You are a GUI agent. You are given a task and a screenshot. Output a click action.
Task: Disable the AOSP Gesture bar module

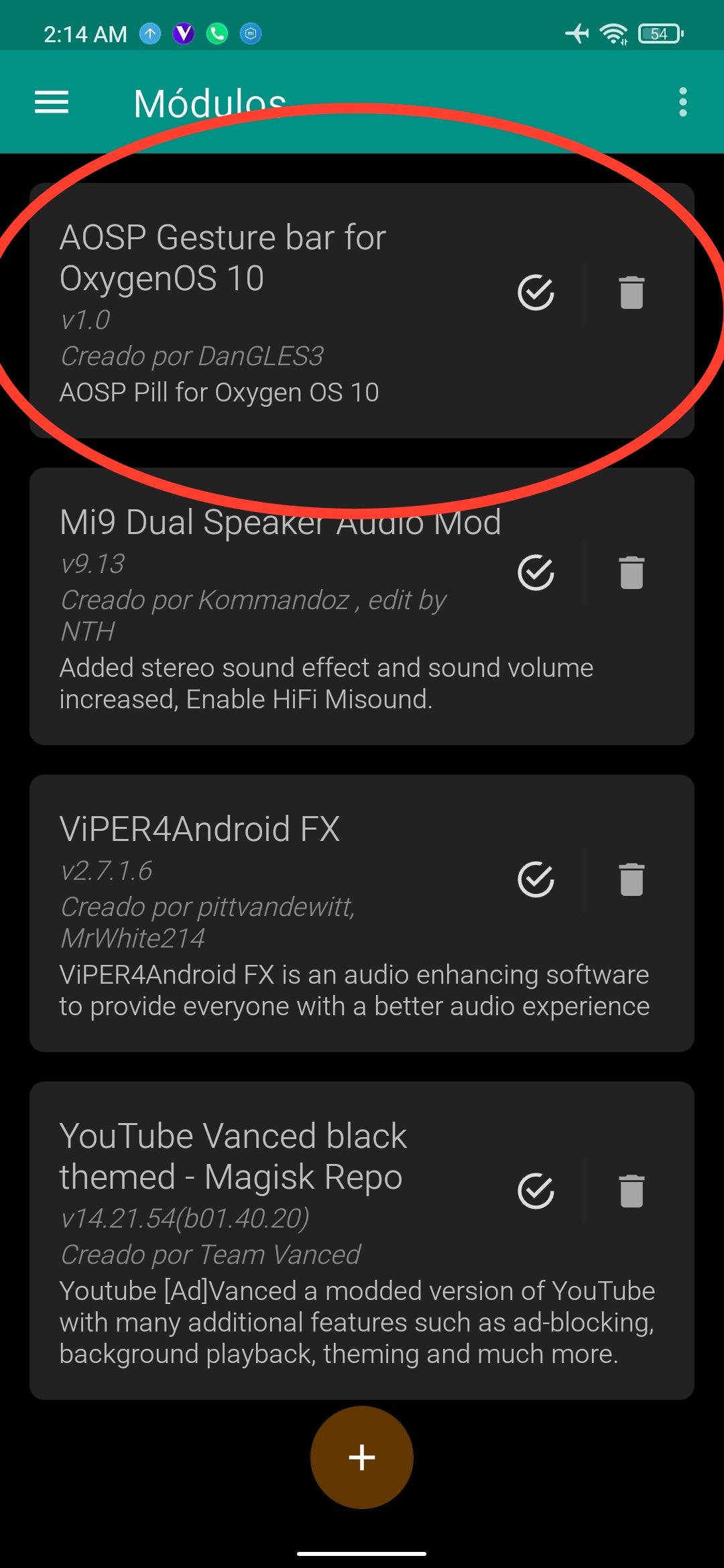coord(536,293)
